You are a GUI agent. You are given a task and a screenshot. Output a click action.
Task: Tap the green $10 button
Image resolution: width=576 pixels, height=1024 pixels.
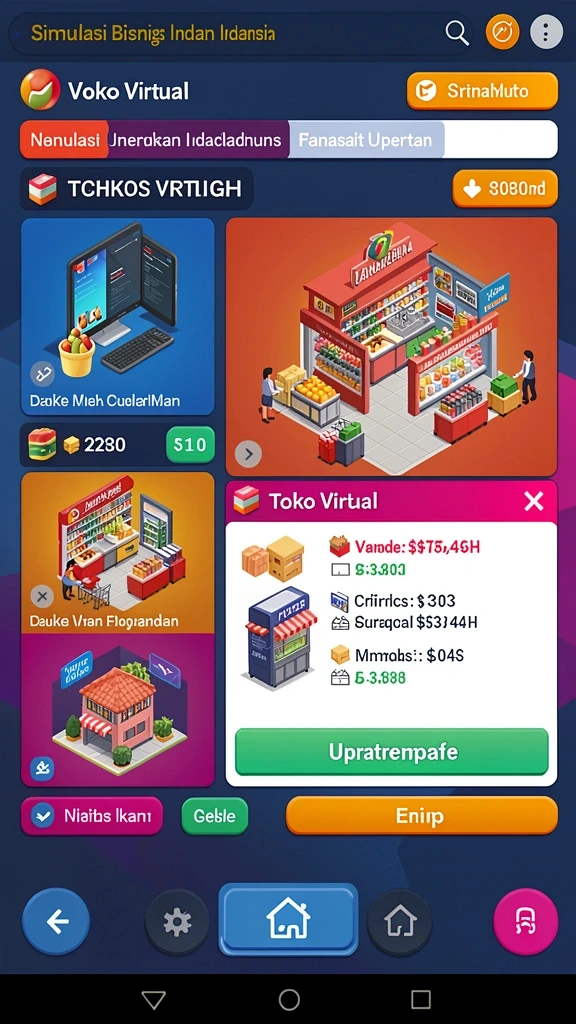(190, 445)
